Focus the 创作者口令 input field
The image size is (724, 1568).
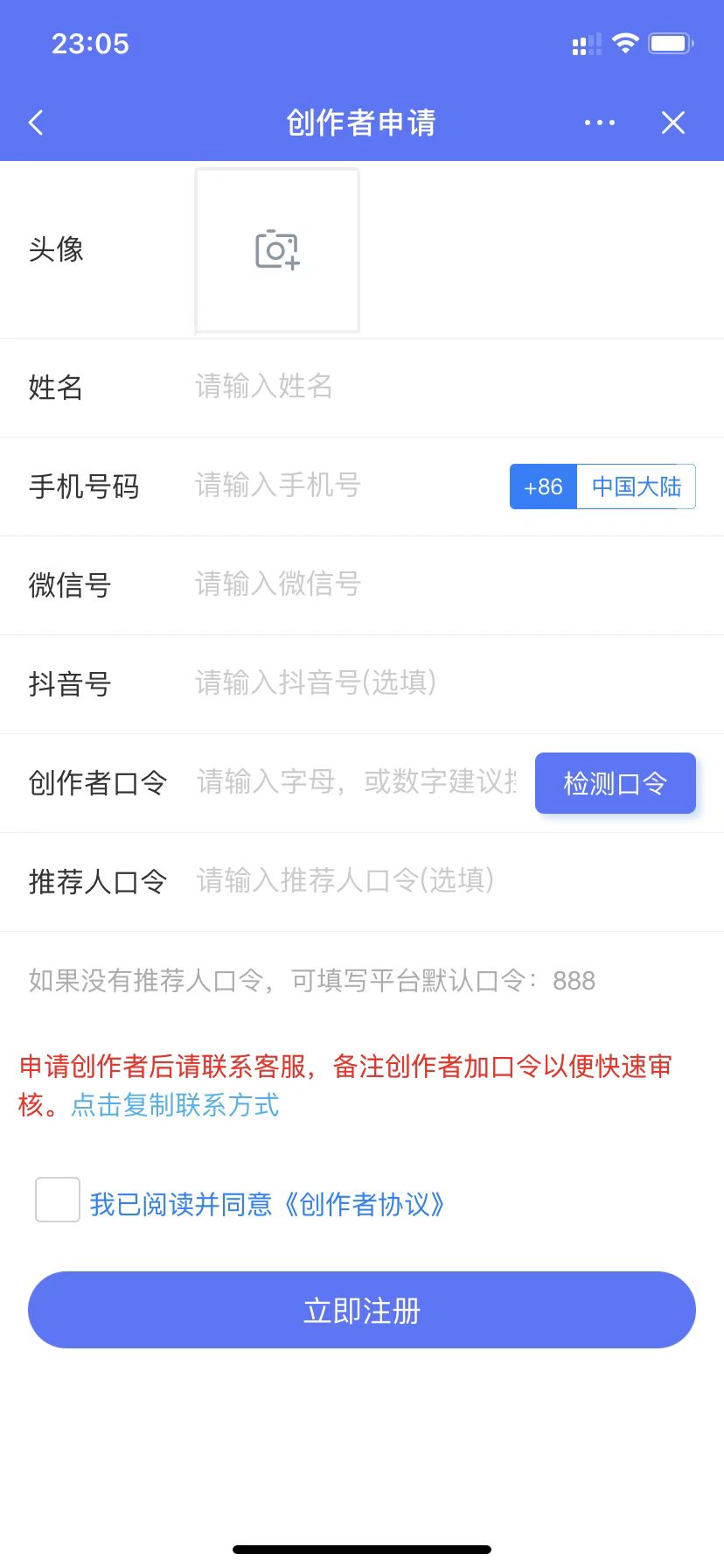[x=357, y=782]
